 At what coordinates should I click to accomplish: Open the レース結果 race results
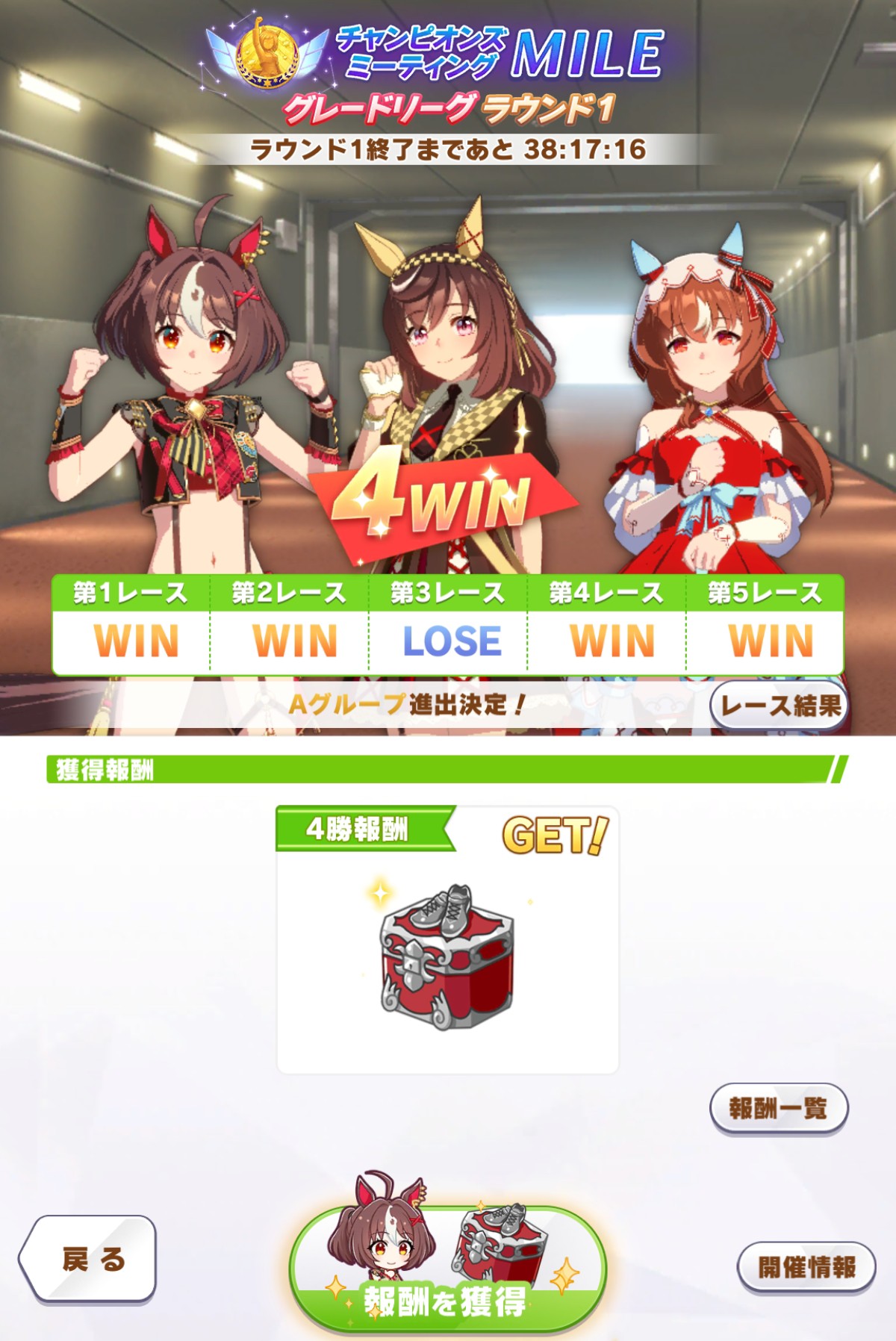pyautogui.click(x=780, y=705)
